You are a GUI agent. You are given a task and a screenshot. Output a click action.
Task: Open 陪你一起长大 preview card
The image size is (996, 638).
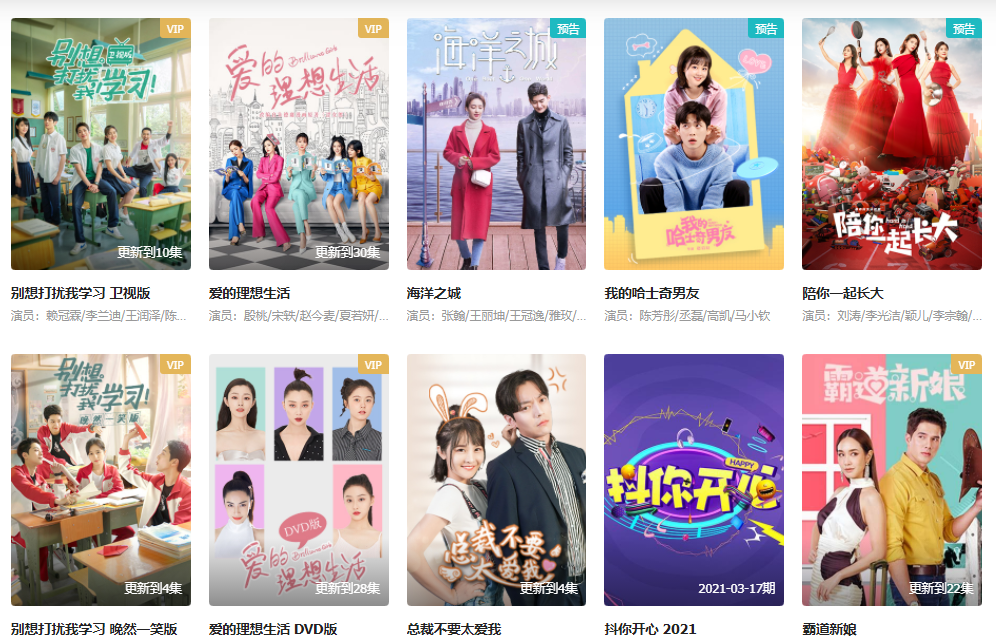click(892, 144)
